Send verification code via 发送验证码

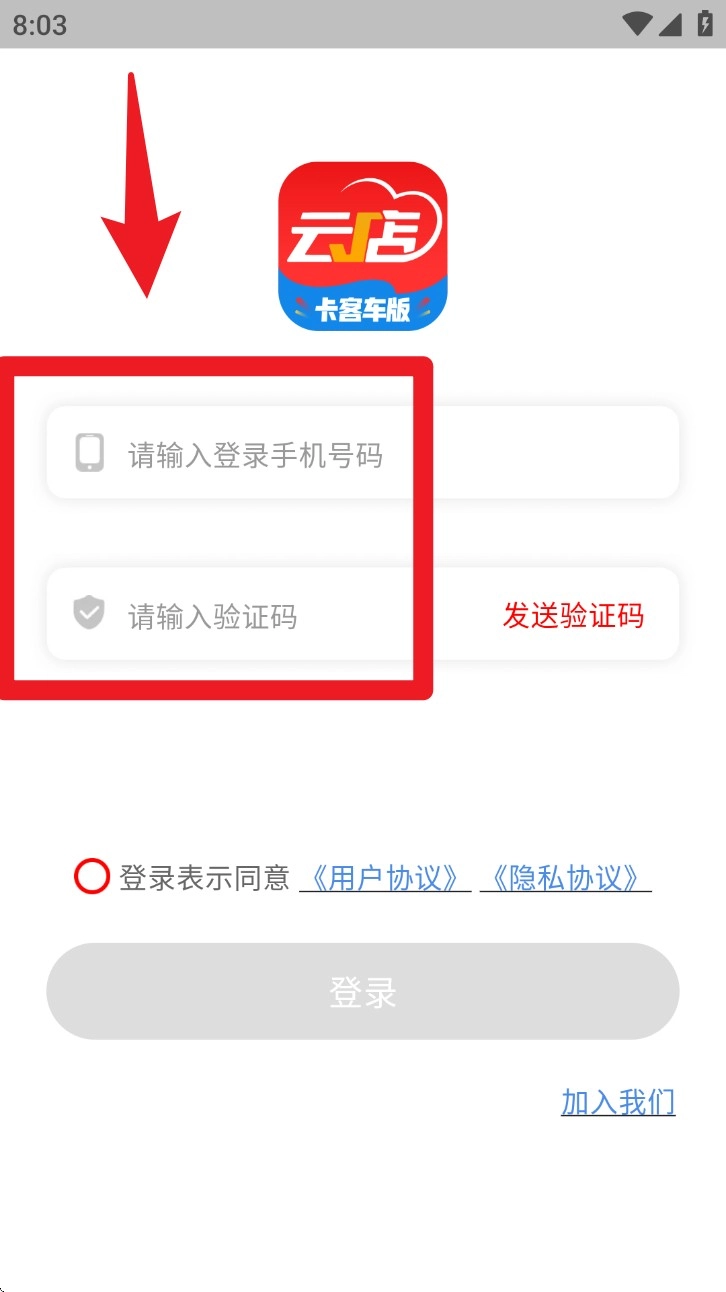(x=573, y=615)
